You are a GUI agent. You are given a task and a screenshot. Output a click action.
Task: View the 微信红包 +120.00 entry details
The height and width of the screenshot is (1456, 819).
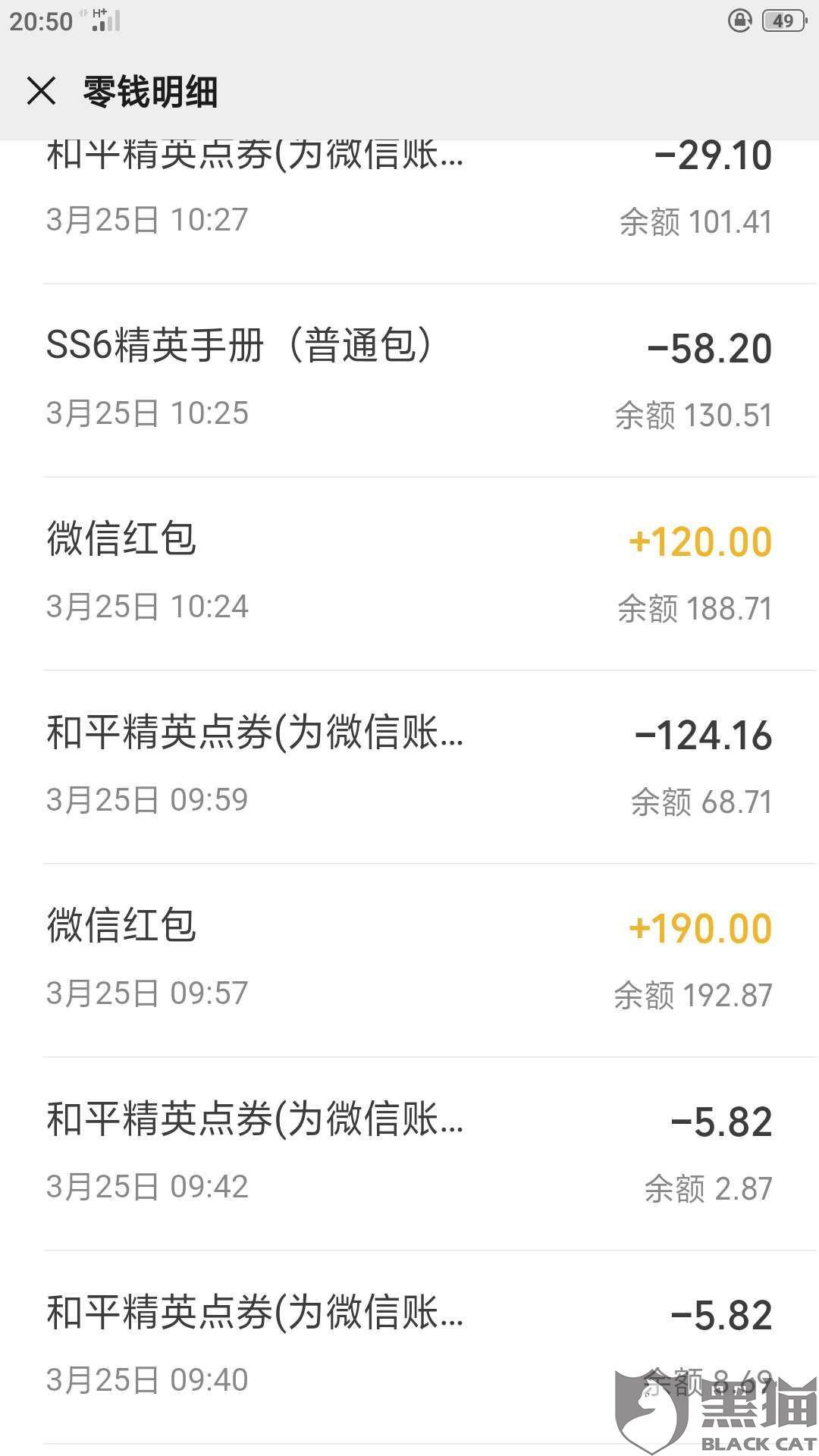tap(409, 573)
